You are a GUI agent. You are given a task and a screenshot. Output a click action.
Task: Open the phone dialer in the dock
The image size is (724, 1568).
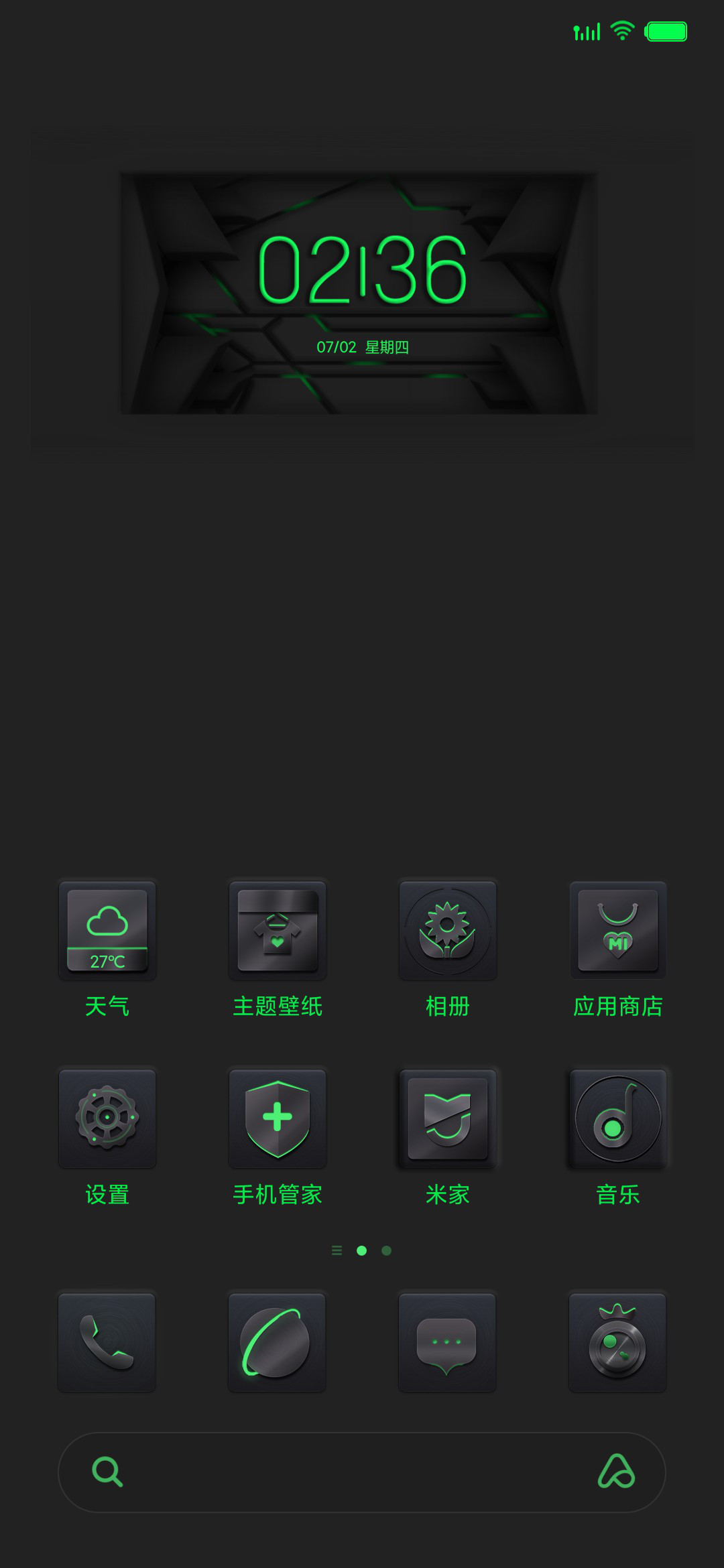click(x=107, y=1343)
